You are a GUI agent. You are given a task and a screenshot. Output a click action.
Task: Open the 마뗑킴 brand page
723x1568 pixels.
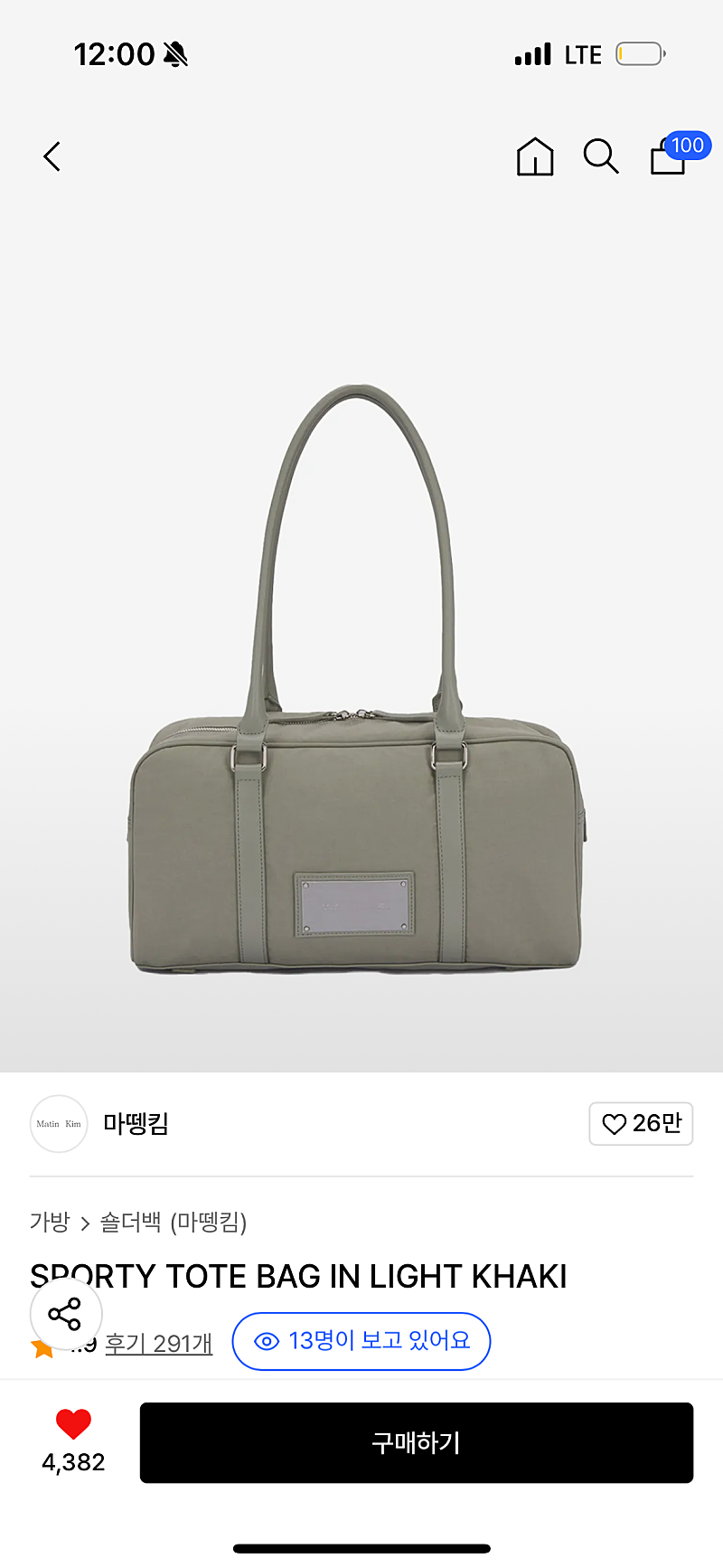(x=136, y=1123)
